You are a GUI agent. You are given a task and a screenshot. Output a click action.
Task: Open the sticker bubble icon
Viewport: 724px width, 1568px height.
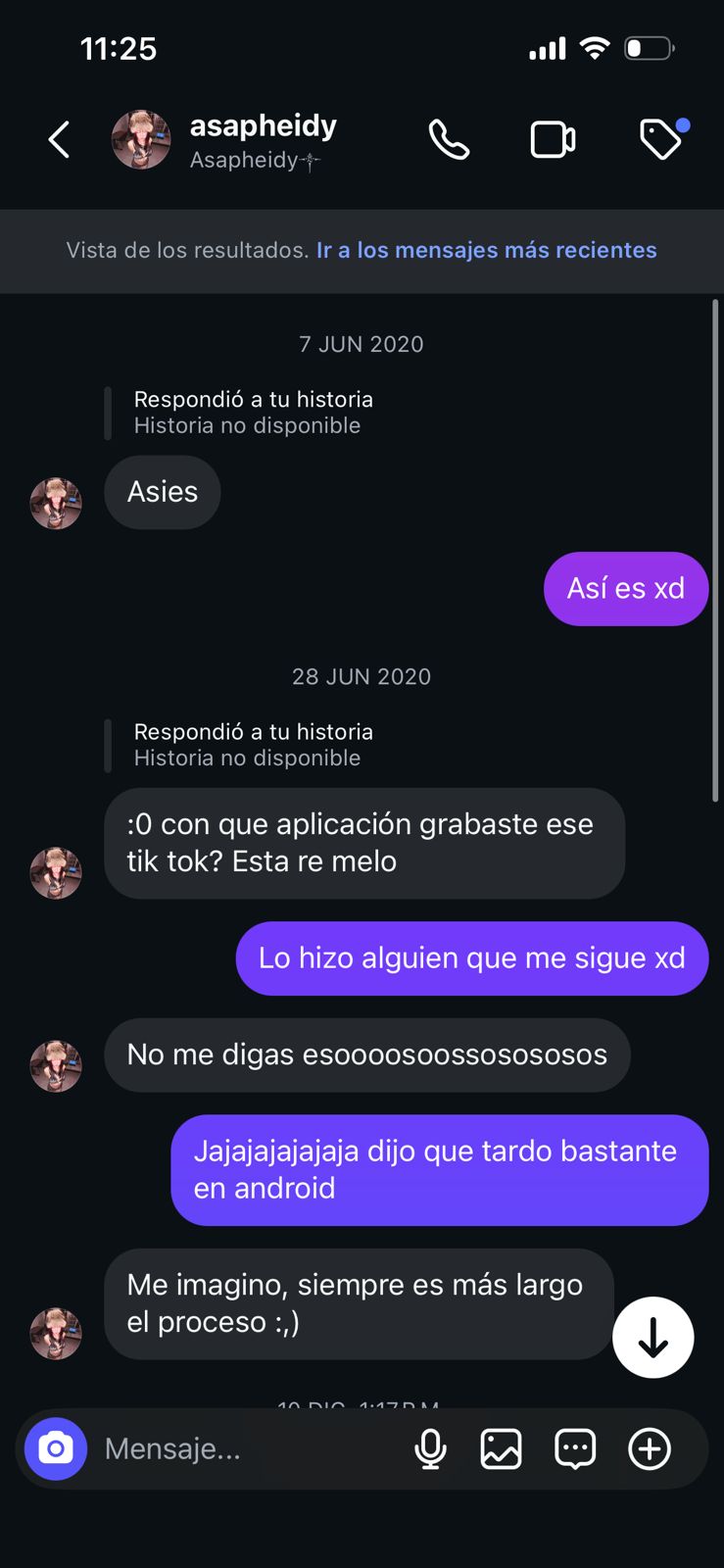click(x=575, y=1448)
